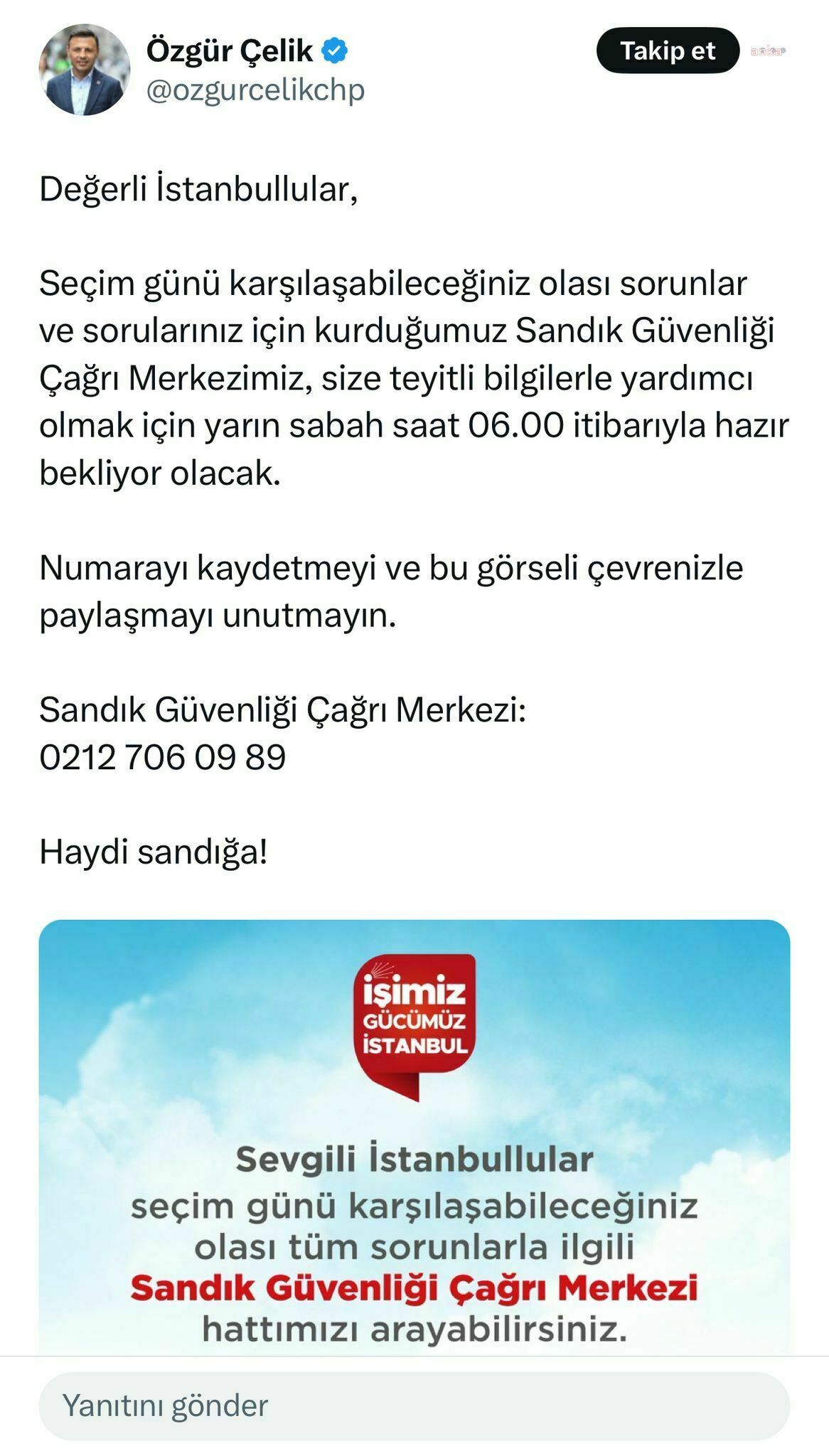Open Özgür Çelik's profile picture
Screen dimensions: 829x1456
(x=84, y=70)
